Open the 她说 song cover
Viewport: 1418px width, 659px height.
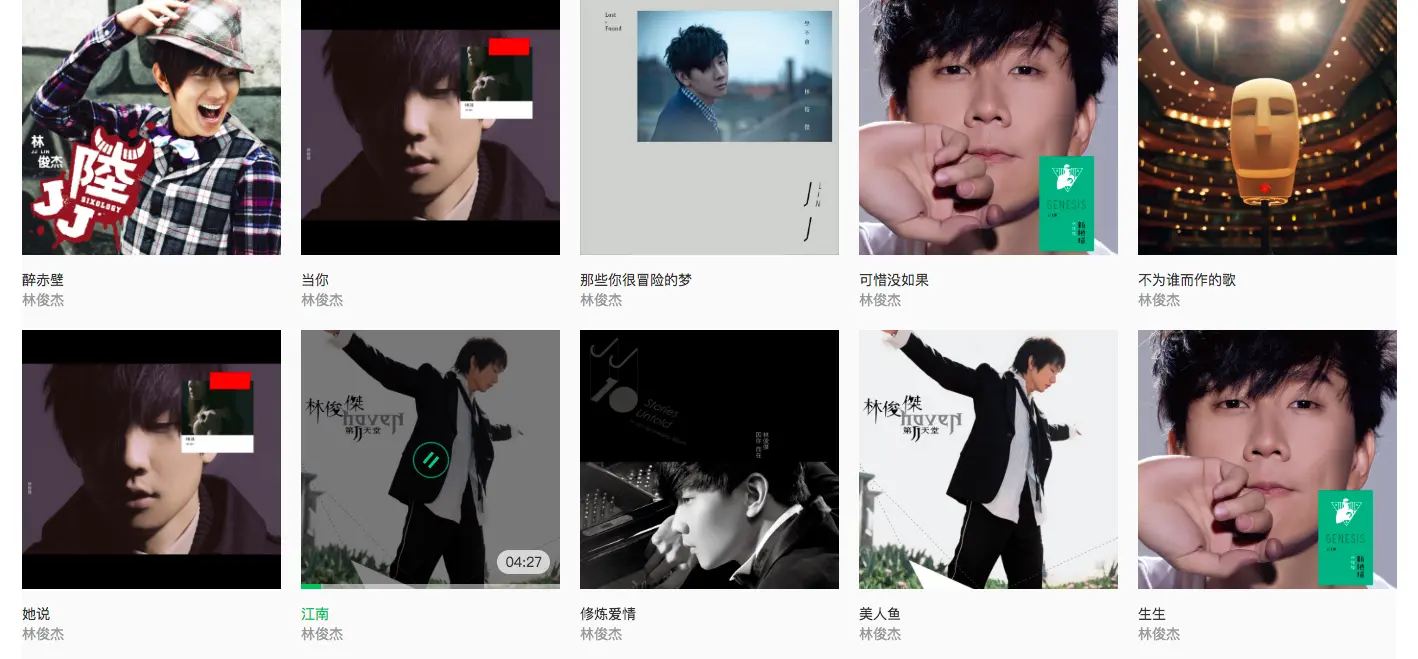click(x=151, y=459)
